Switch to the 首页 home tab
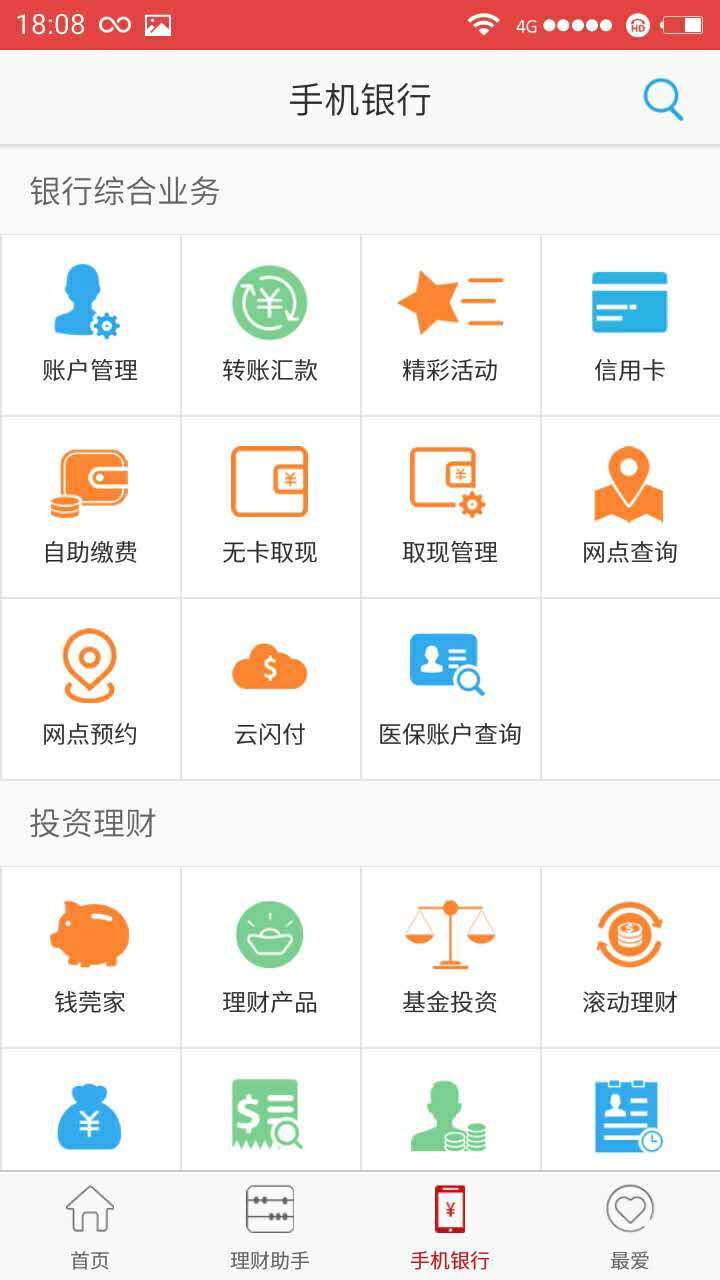720x1280 pixels. click(x=90, y=1226)
